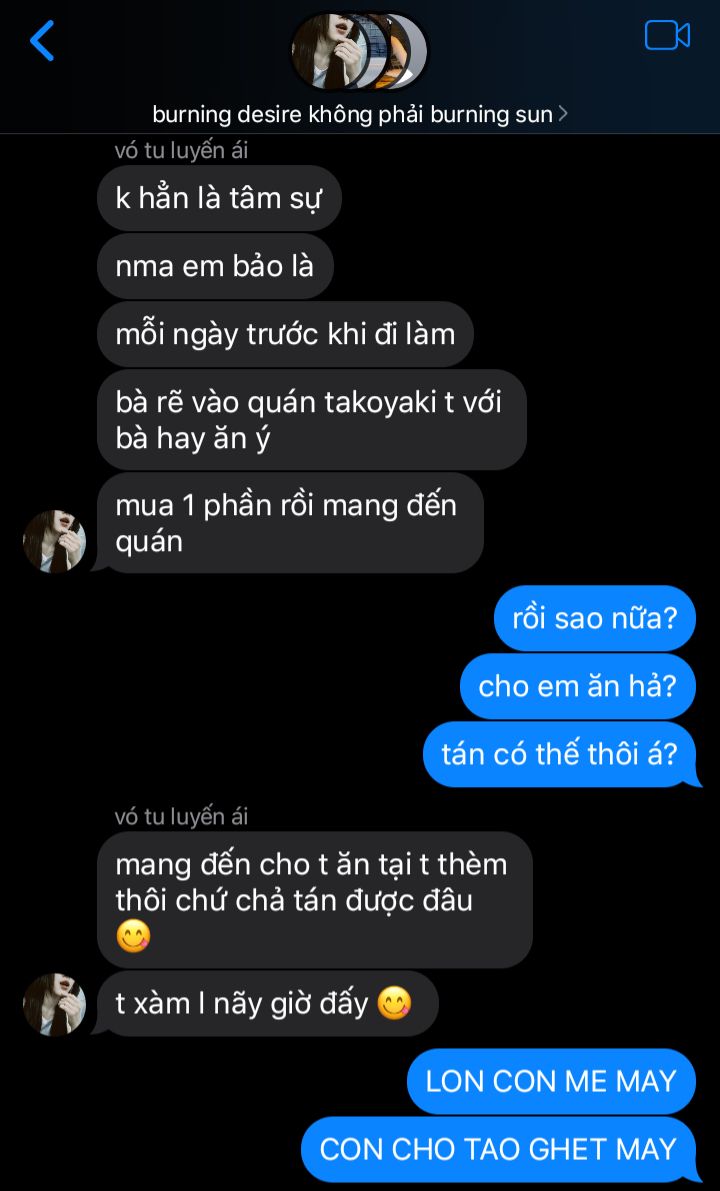720x1191 pixels.
Task: Open sender avatar beside "mua 1 phần" message
Action: 54,541
